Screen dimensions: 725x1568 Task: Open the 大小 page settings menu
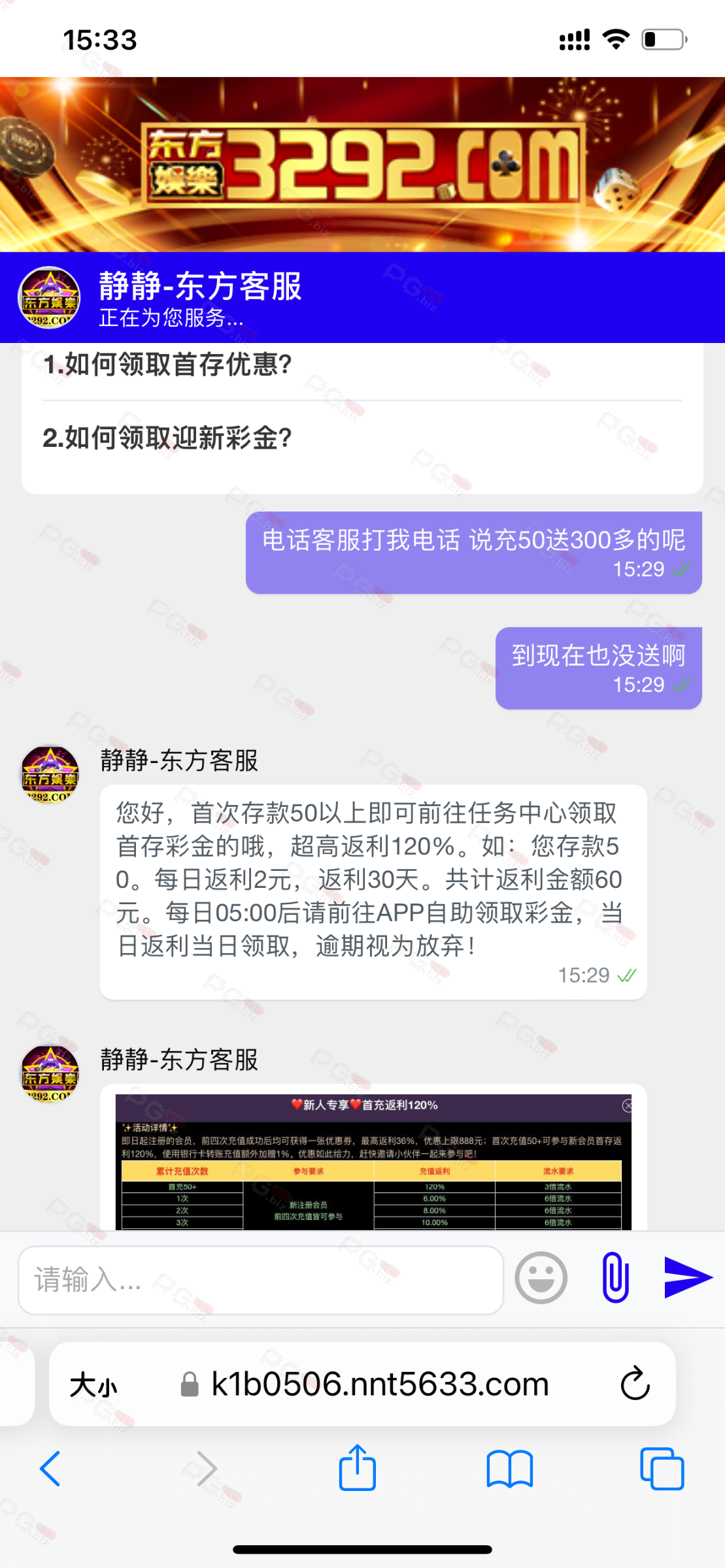click(x=93, y=1384)
